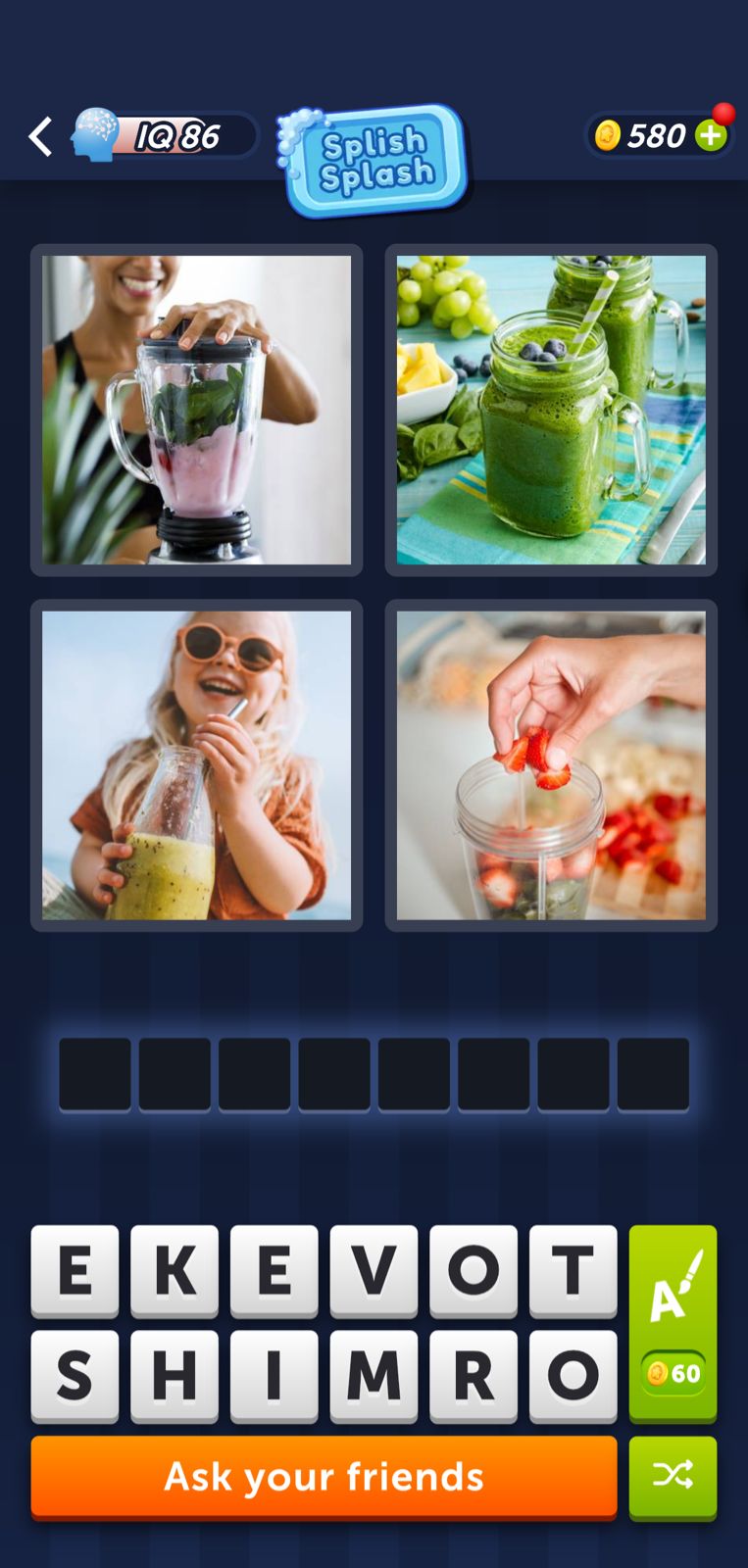Add more coins with the plus icon
This screenshot has width=748, height=1568.
point(711,135)
